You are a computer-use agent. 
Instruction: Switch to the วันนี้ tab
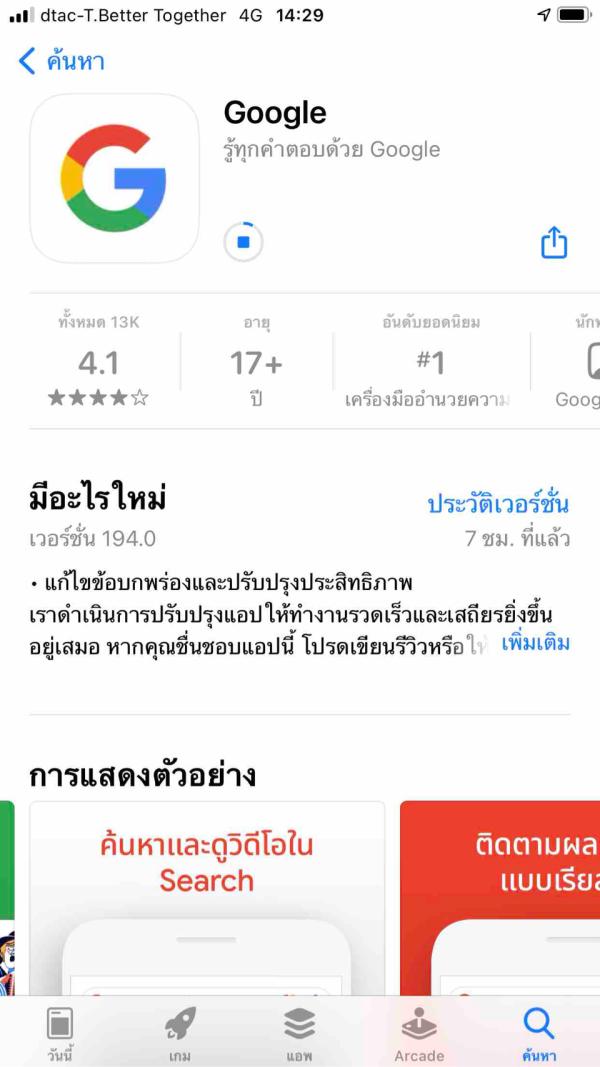pyautogui.click(x=60, y=1034)
